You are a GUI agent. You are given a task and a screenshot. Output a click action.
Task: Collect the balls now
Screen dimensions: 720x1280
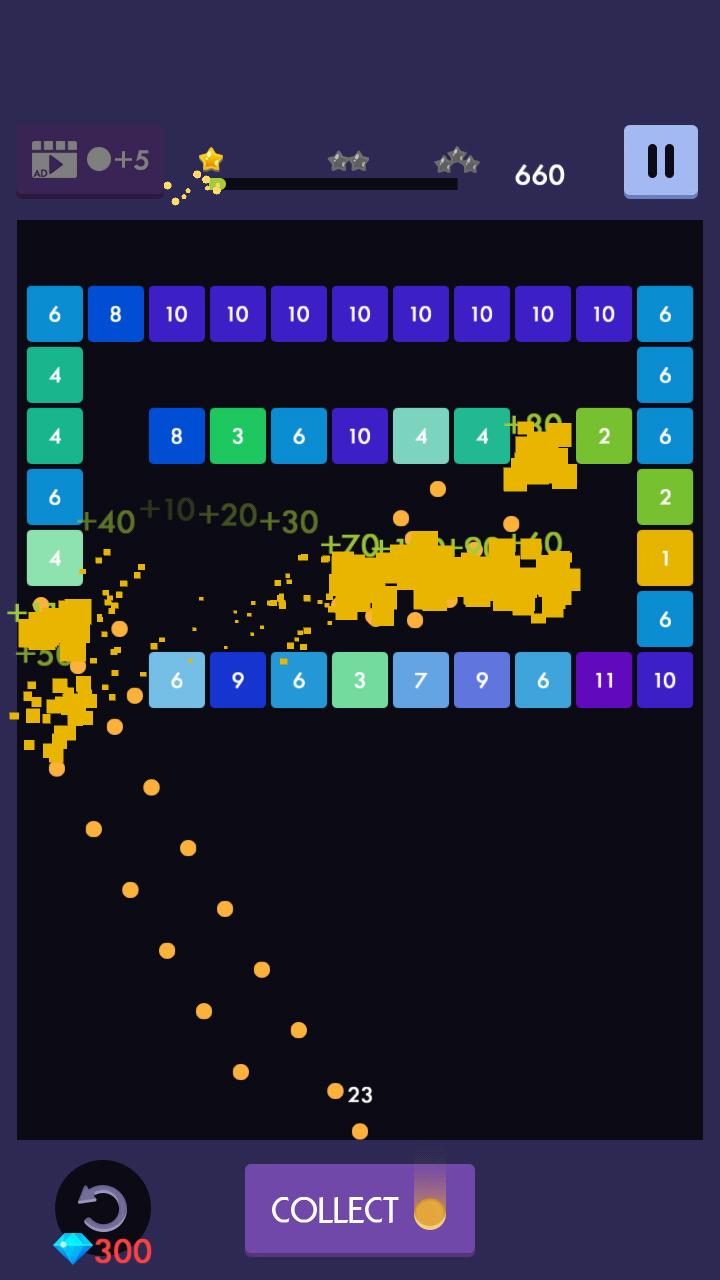(359, 1209)
